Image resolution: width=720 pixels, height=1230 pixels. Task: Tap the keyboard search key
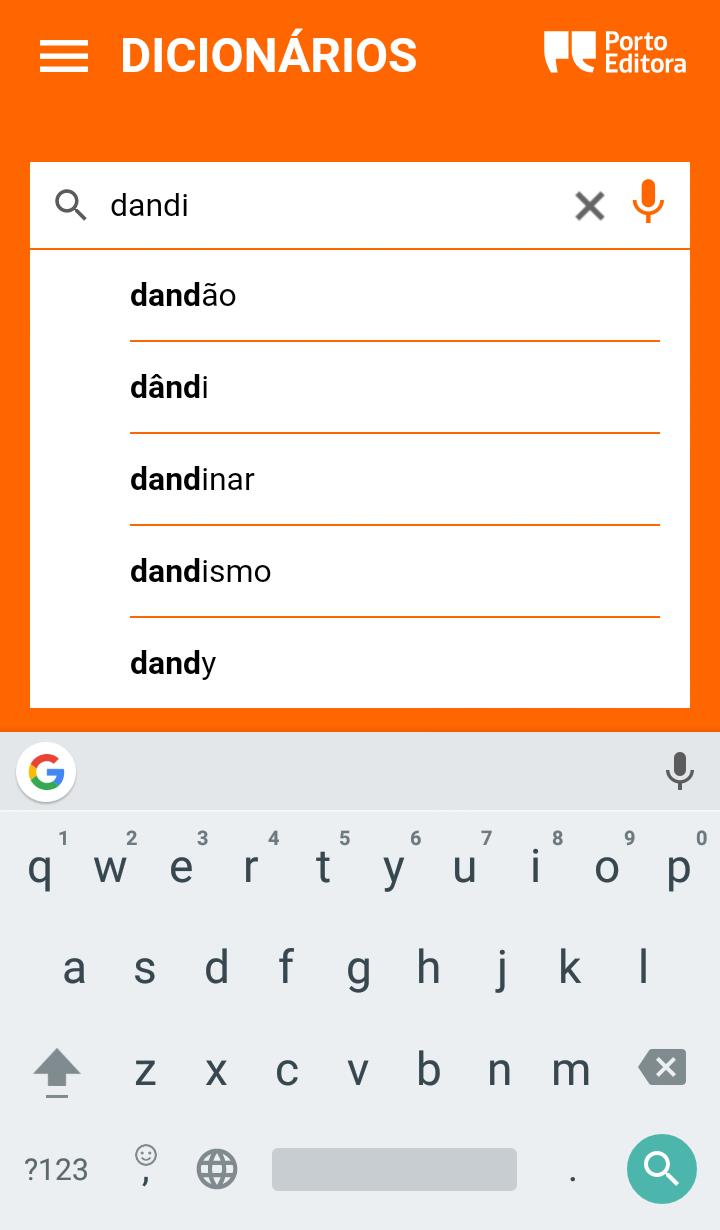(661, 1168)
